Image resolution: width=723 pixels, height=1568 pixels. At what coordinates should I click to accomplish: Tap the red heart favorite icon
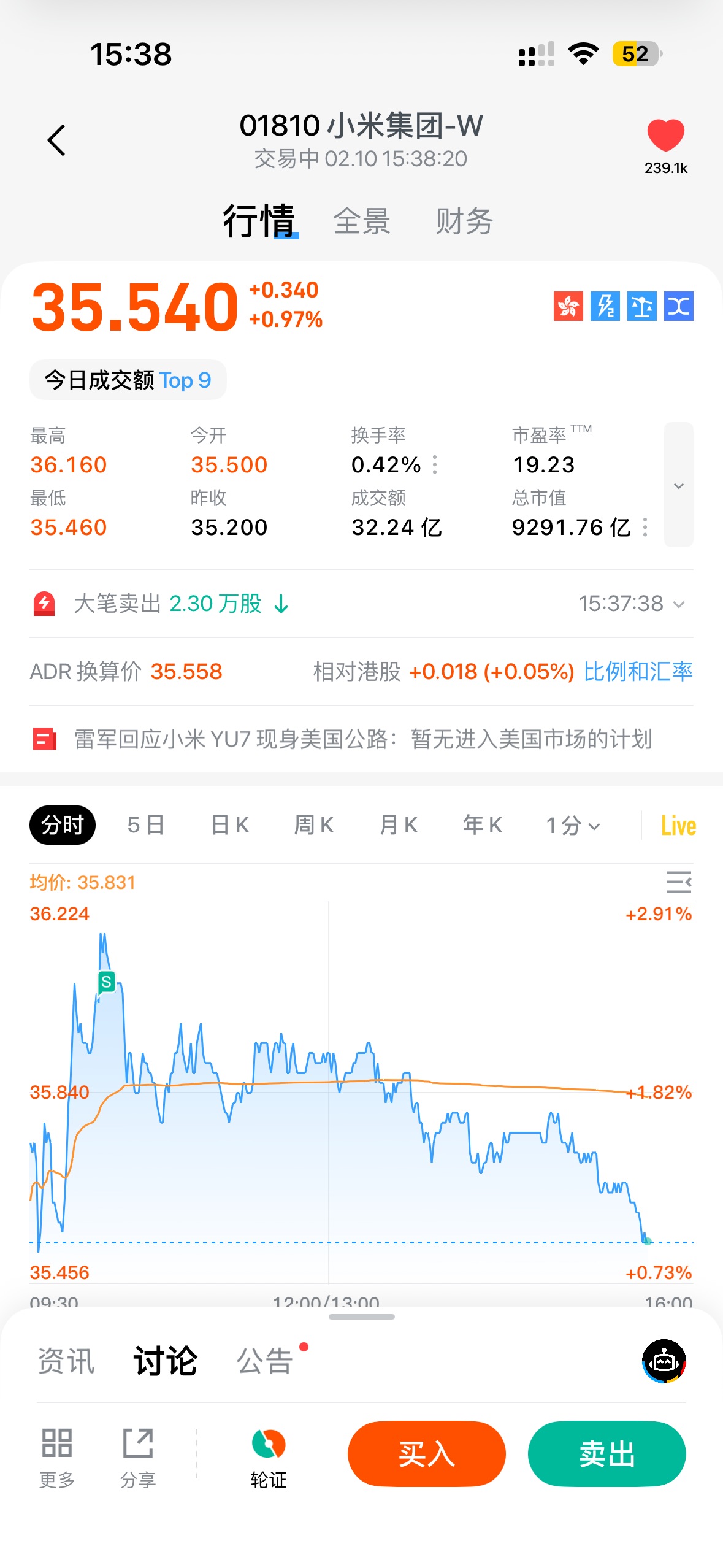tap(665, 136)
